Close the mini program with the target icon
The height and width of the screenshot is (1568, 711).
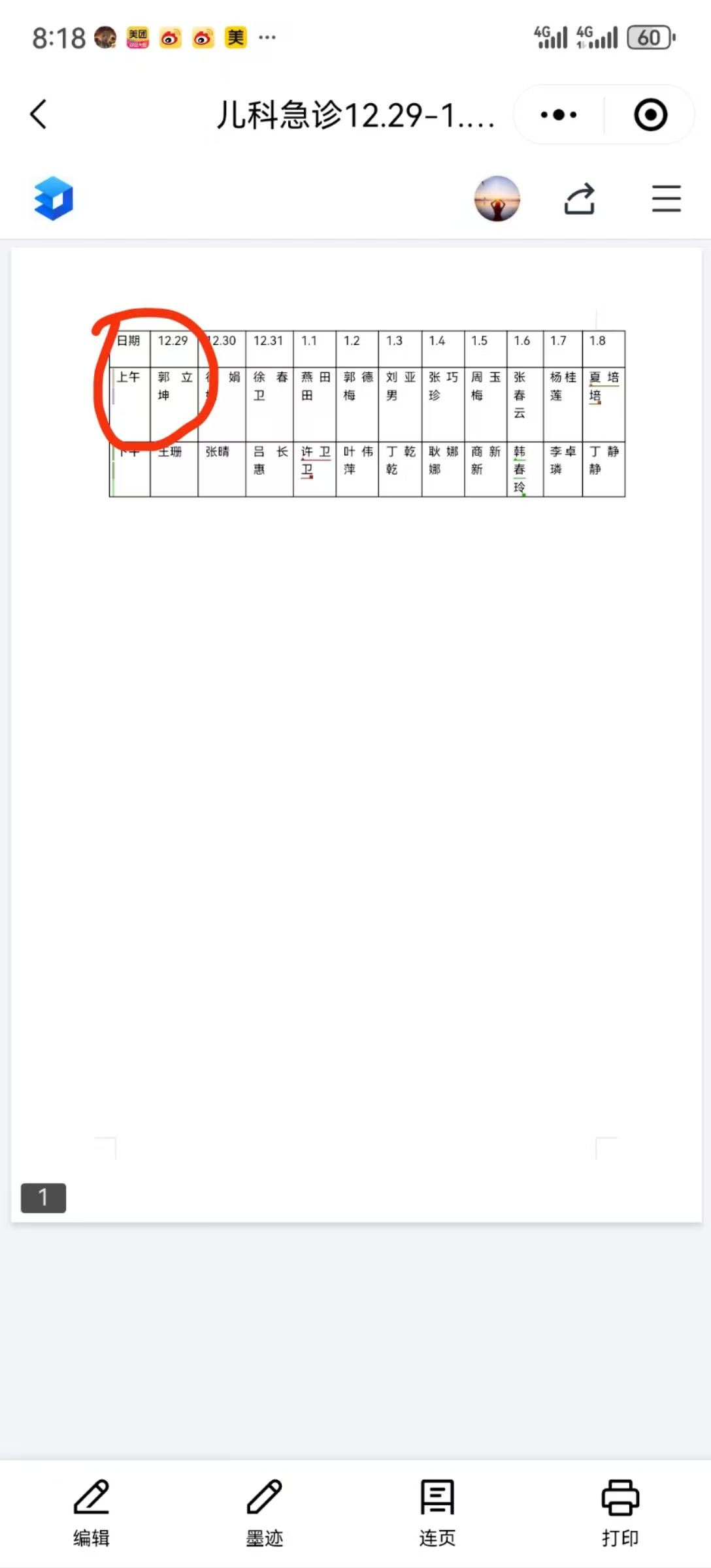650,115
